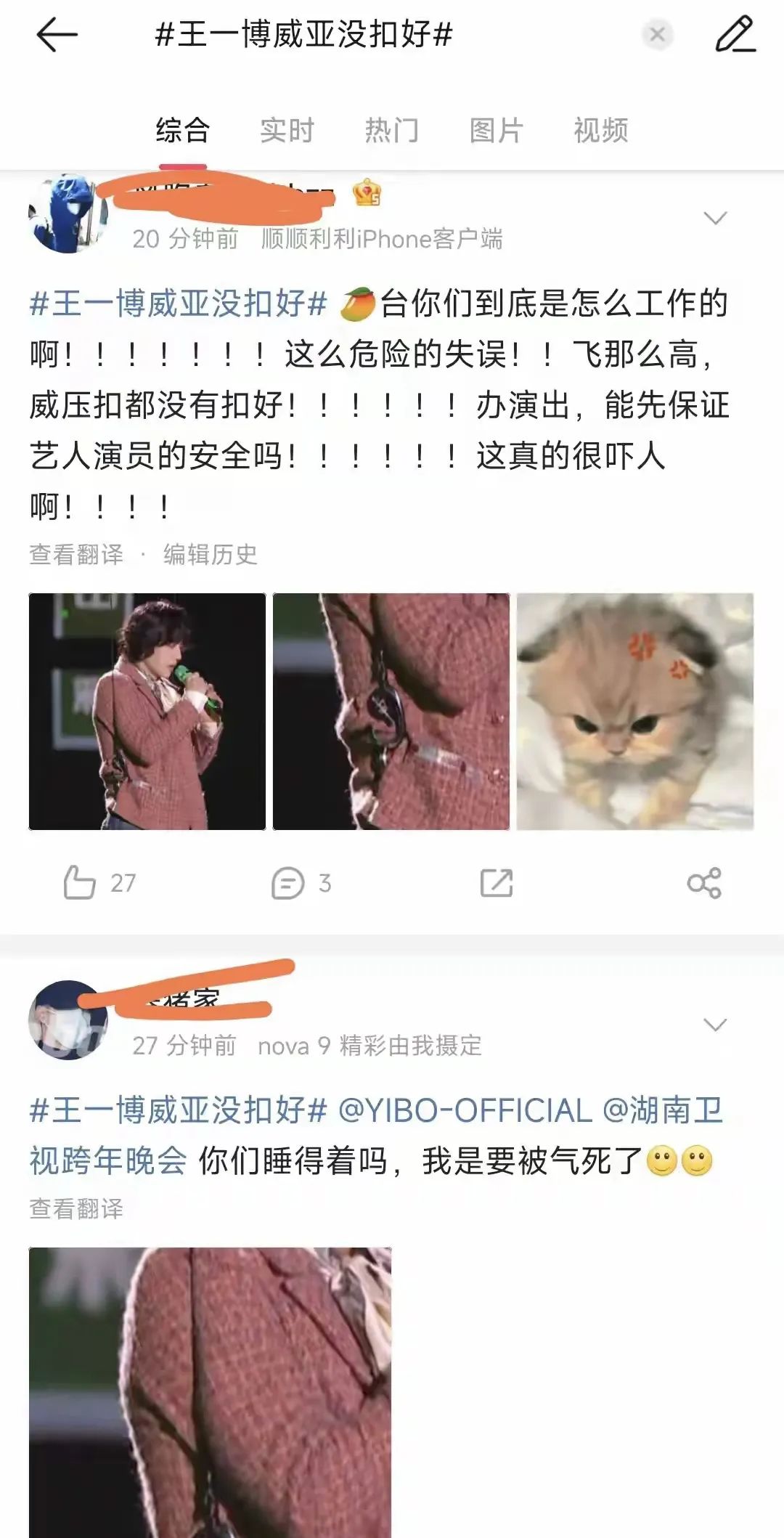Open 编辑历史 of the first post
This screenshot has height=1538, width=784.
click(211, 554)
